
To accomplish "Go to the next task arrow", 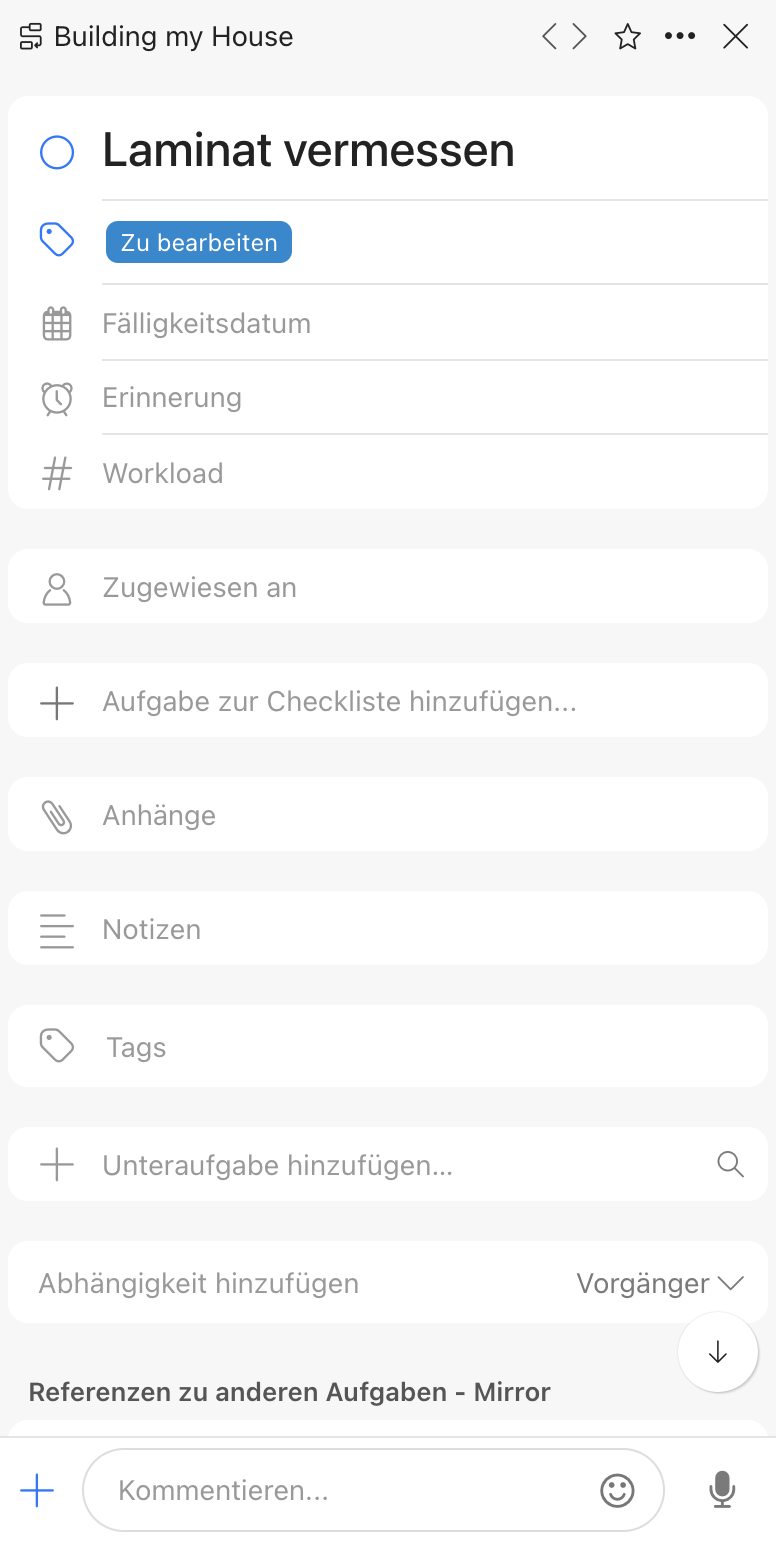I will pyautogui.click(x=580, y=37).
